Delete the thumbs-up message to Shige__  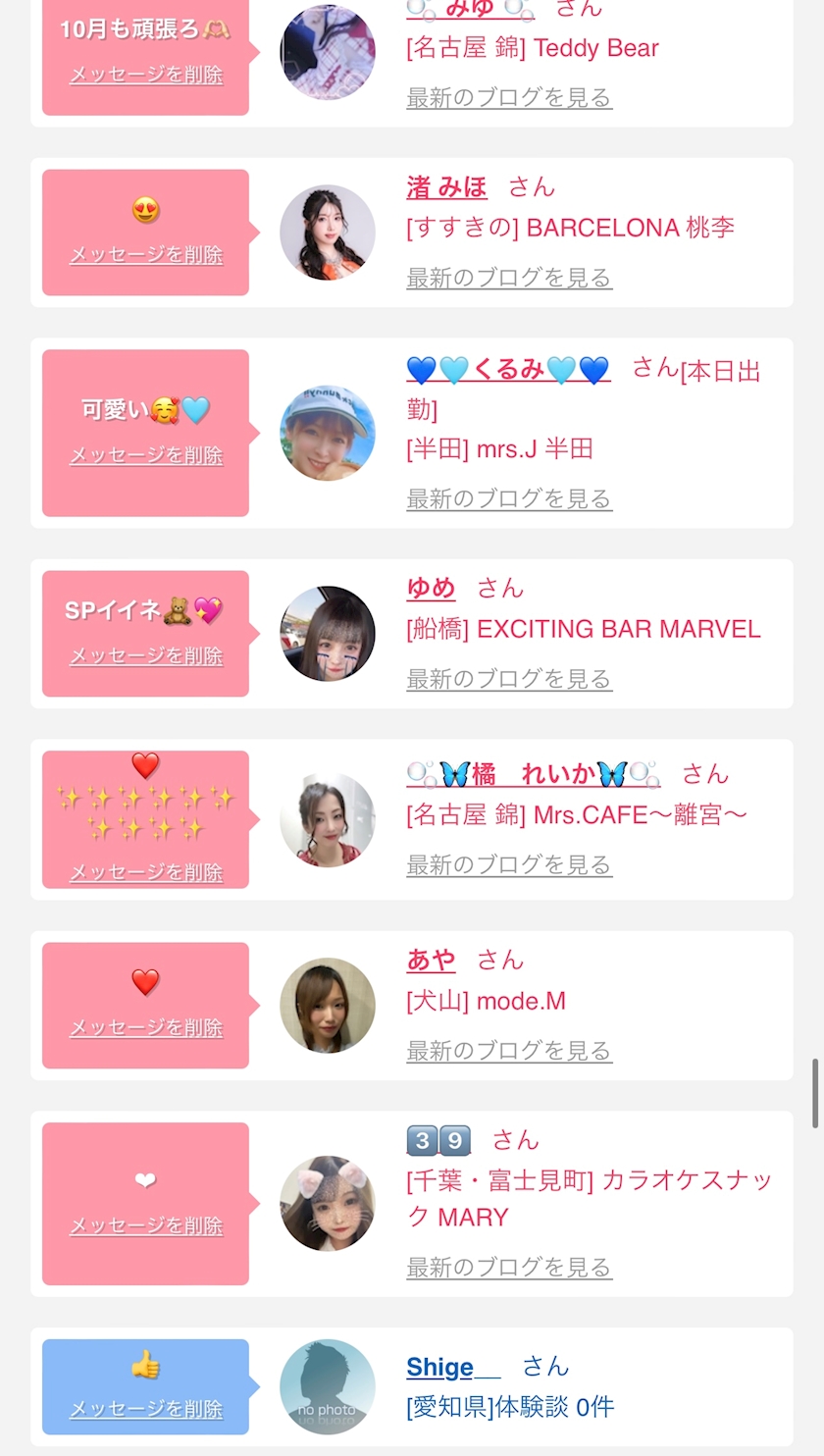[146, 1410]
